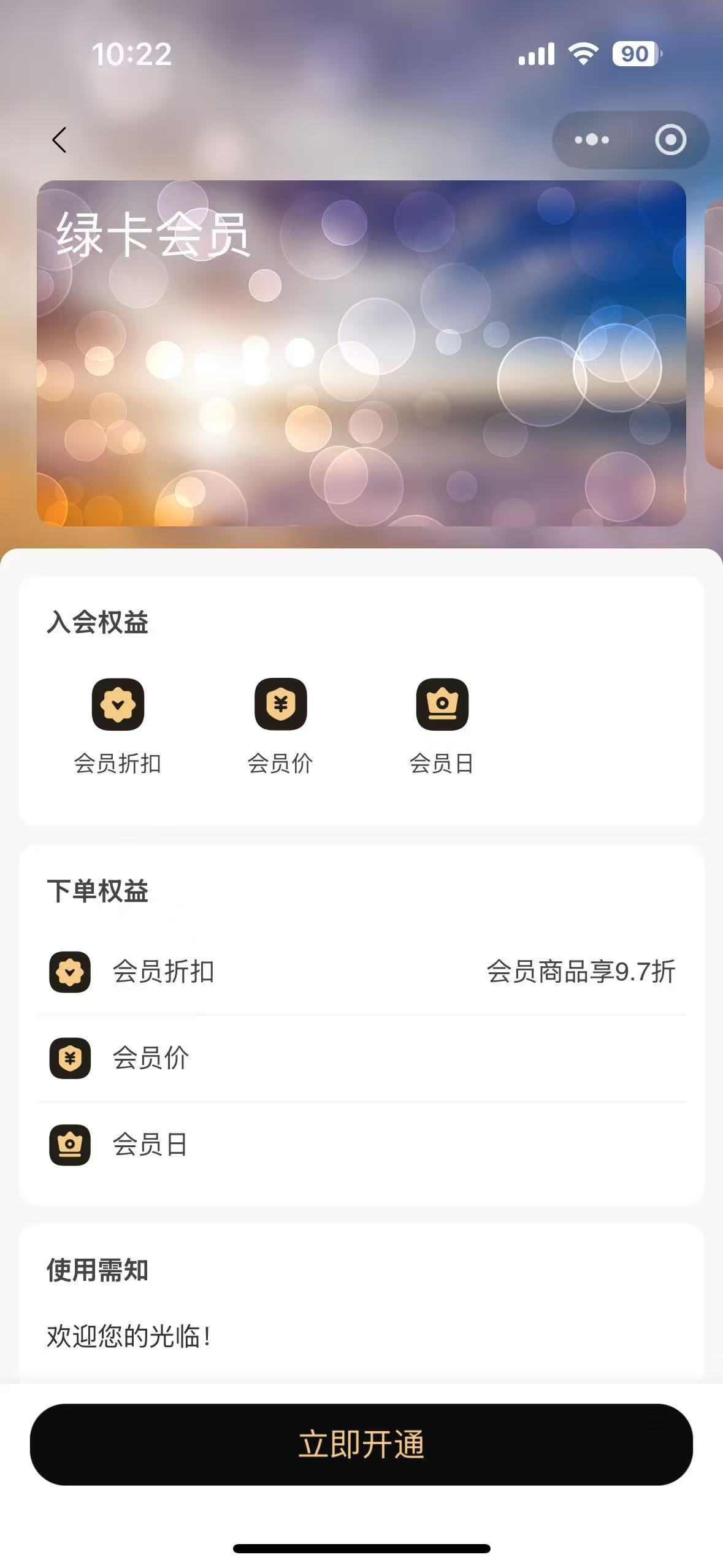Open the mini program more options menu

[x=592, y=140]
